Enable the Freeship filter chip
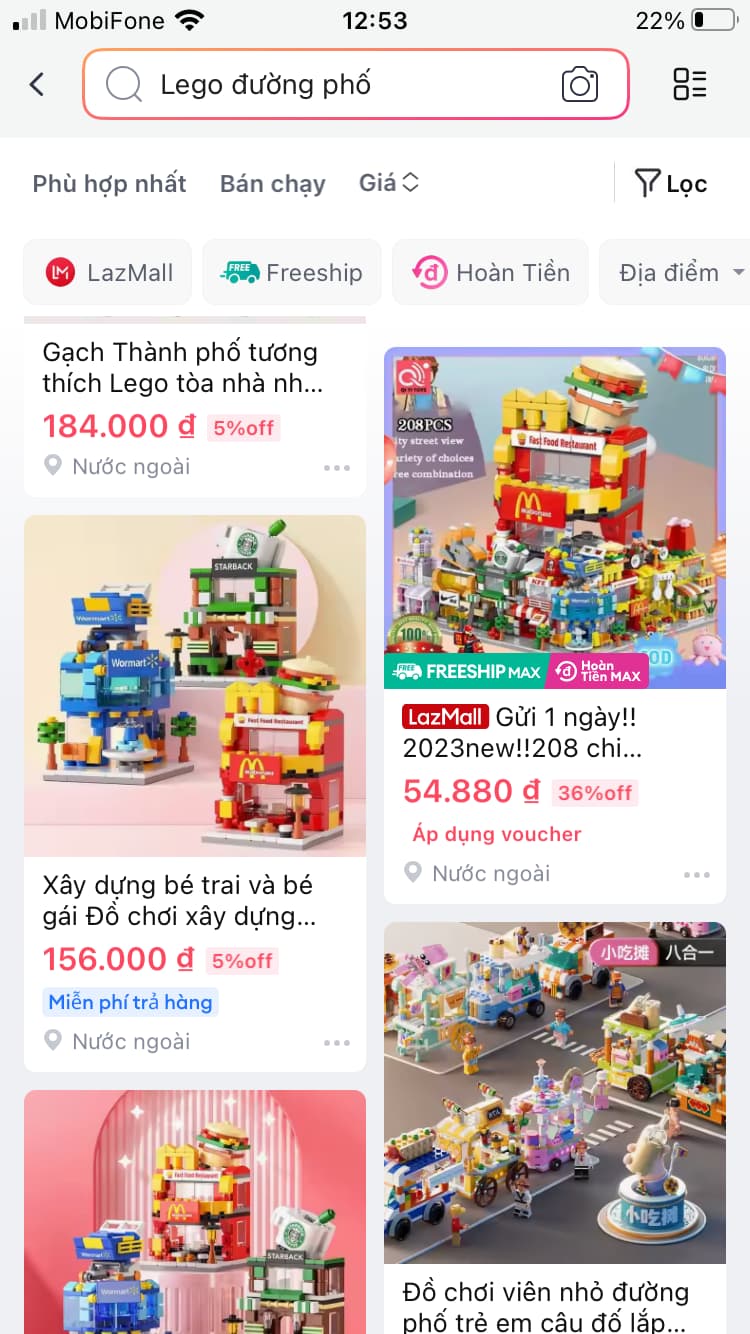Image resolution: width=750 pixels, height=1334 pixels. point(291,272)
